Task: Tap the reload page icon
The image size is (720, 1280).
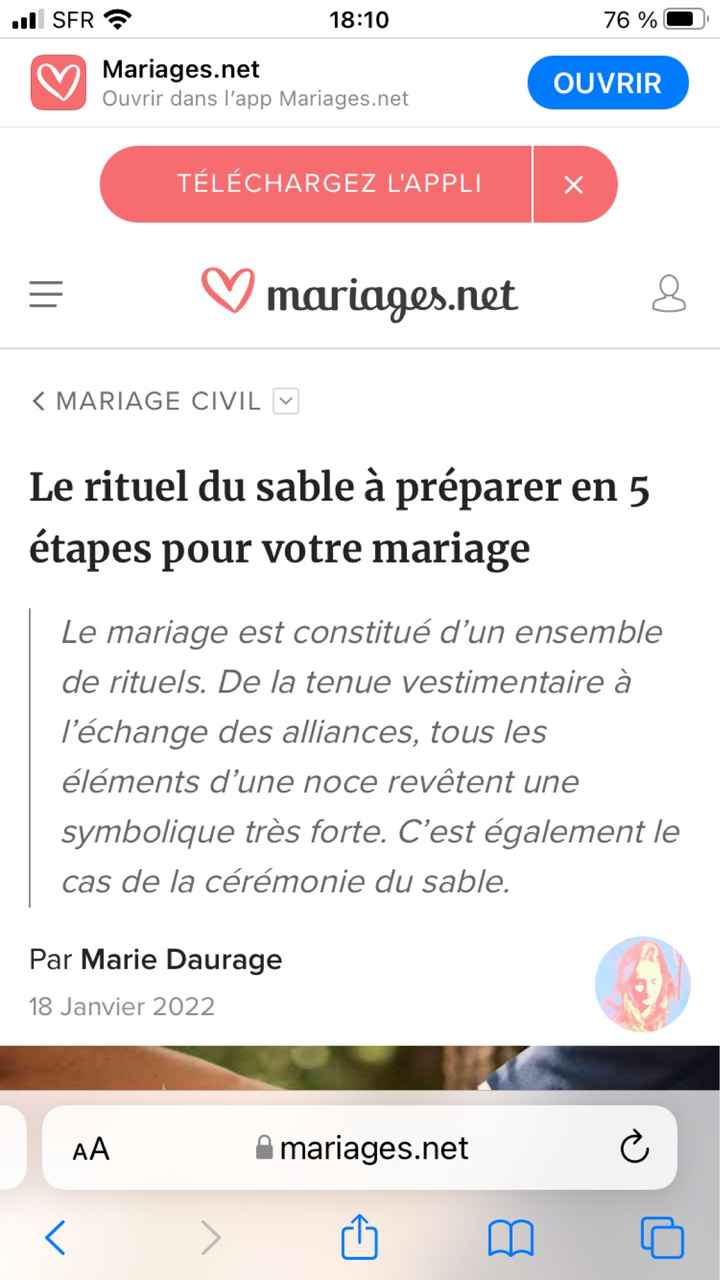Action: click(x=634, y=1148)
